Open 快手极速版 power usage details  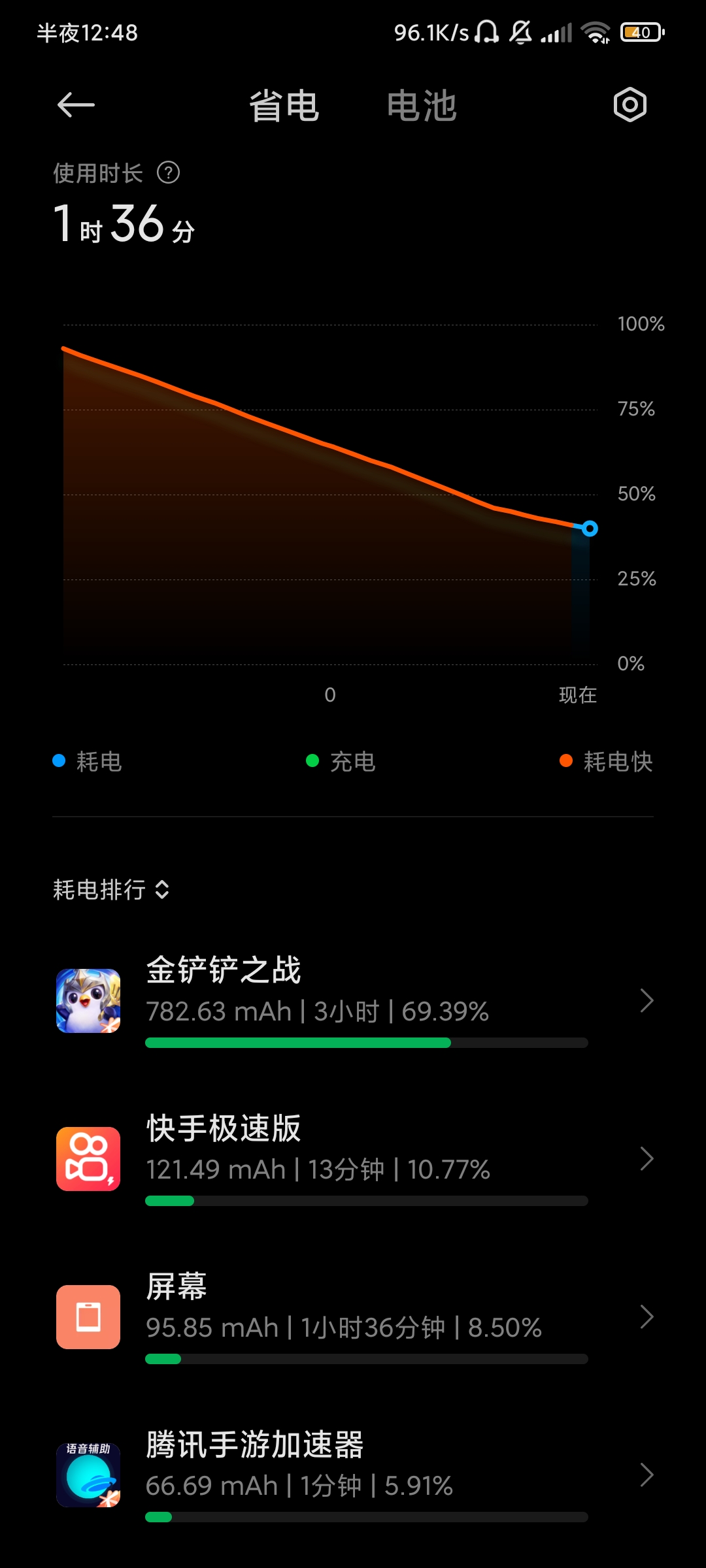353,1159
